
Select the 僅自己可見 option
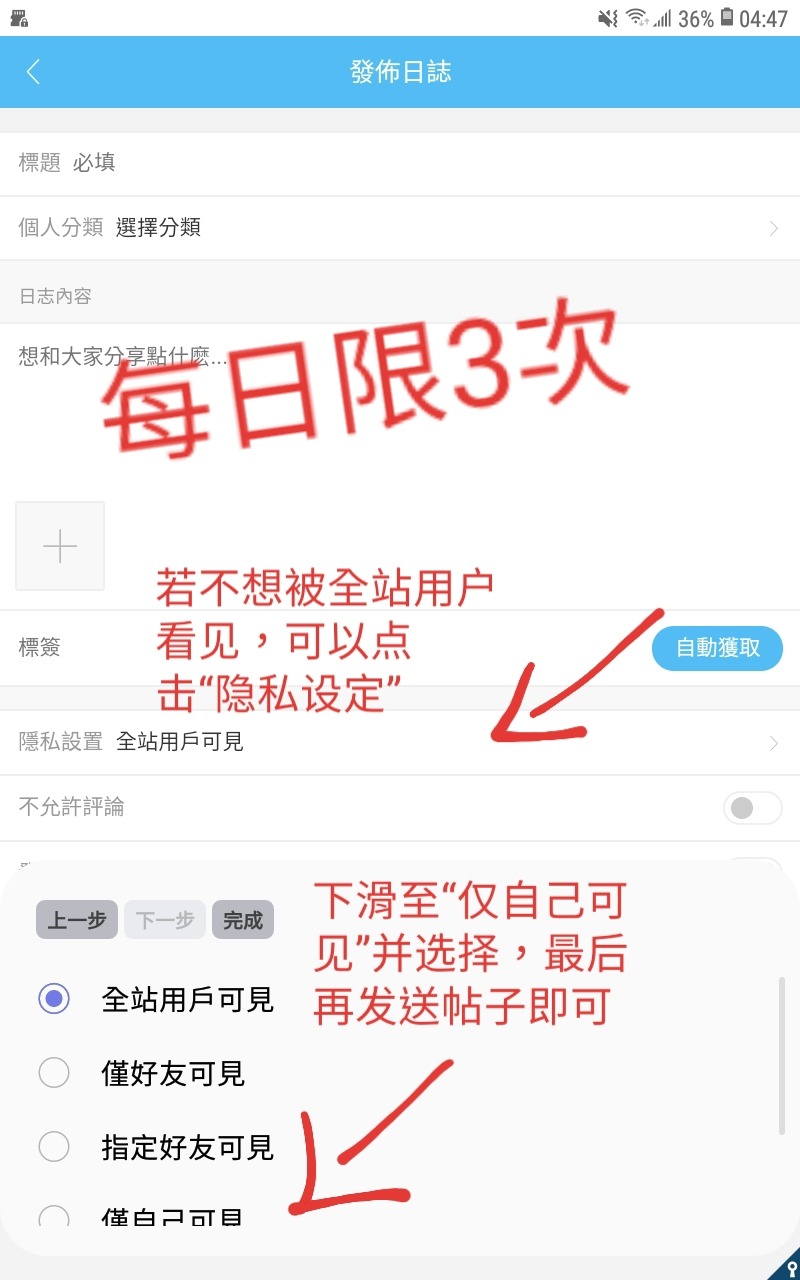[54, 1216]
